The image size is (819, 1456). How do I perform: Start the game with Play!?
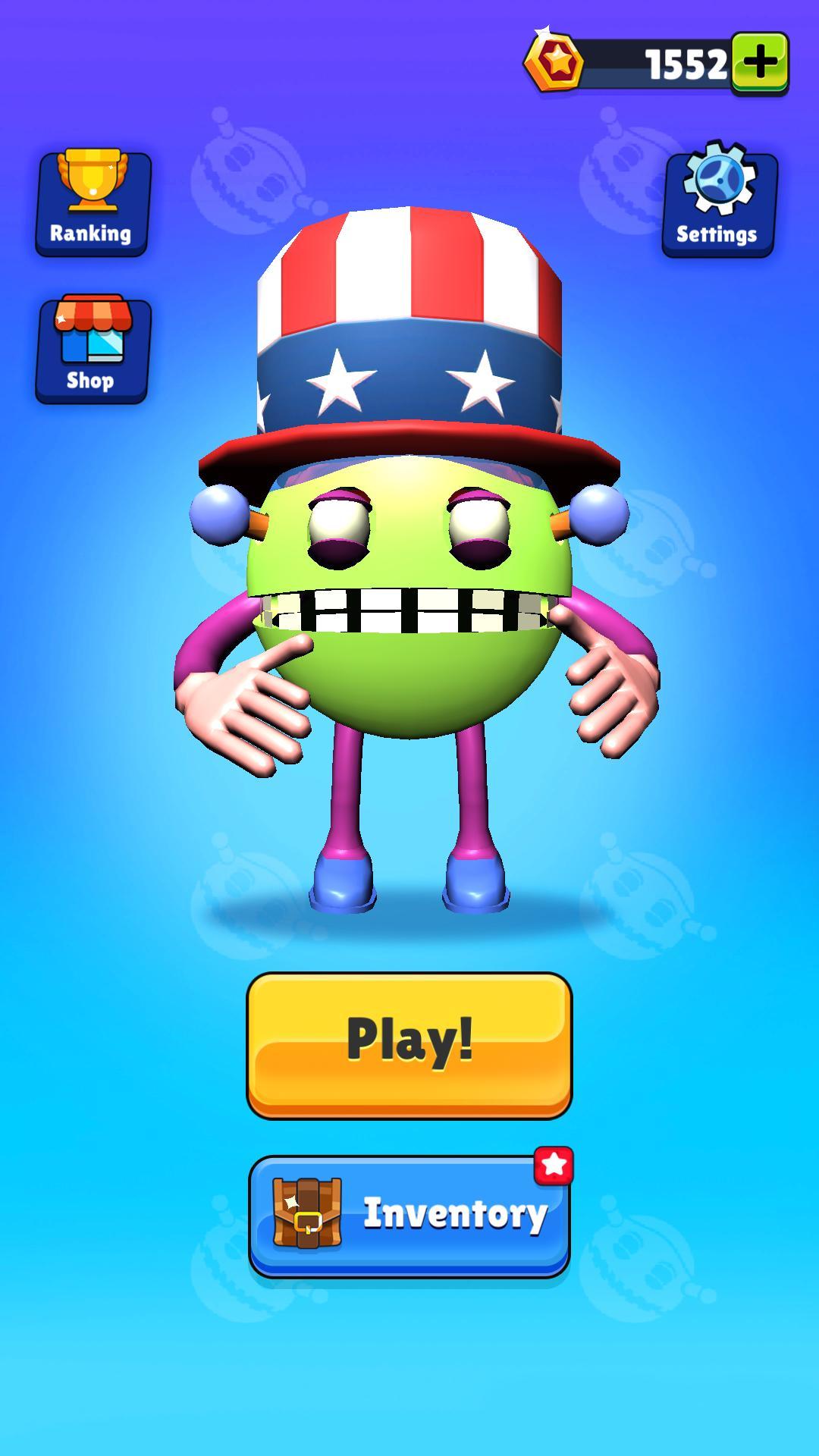(409, 1044)
